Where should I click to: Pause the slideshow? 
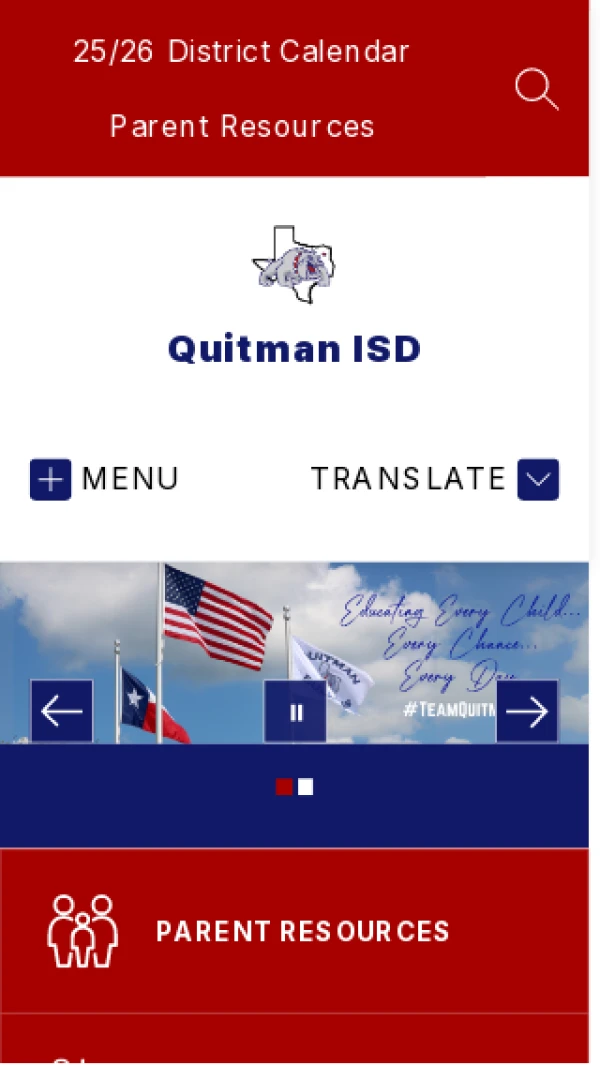pyautogui.click(x=295, y=711)
